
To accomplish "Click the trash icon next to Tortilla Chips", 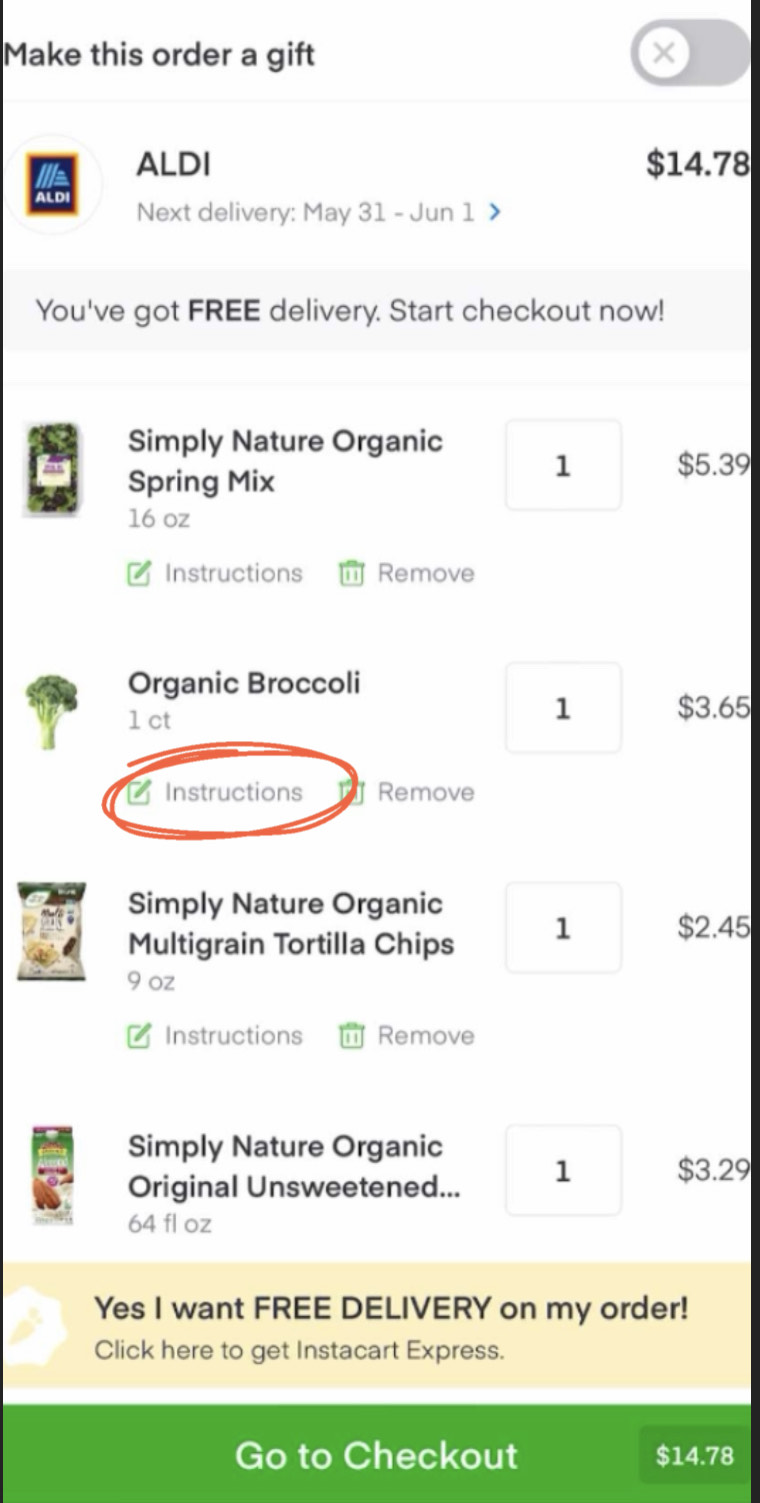I will [x=351, y=1035].
